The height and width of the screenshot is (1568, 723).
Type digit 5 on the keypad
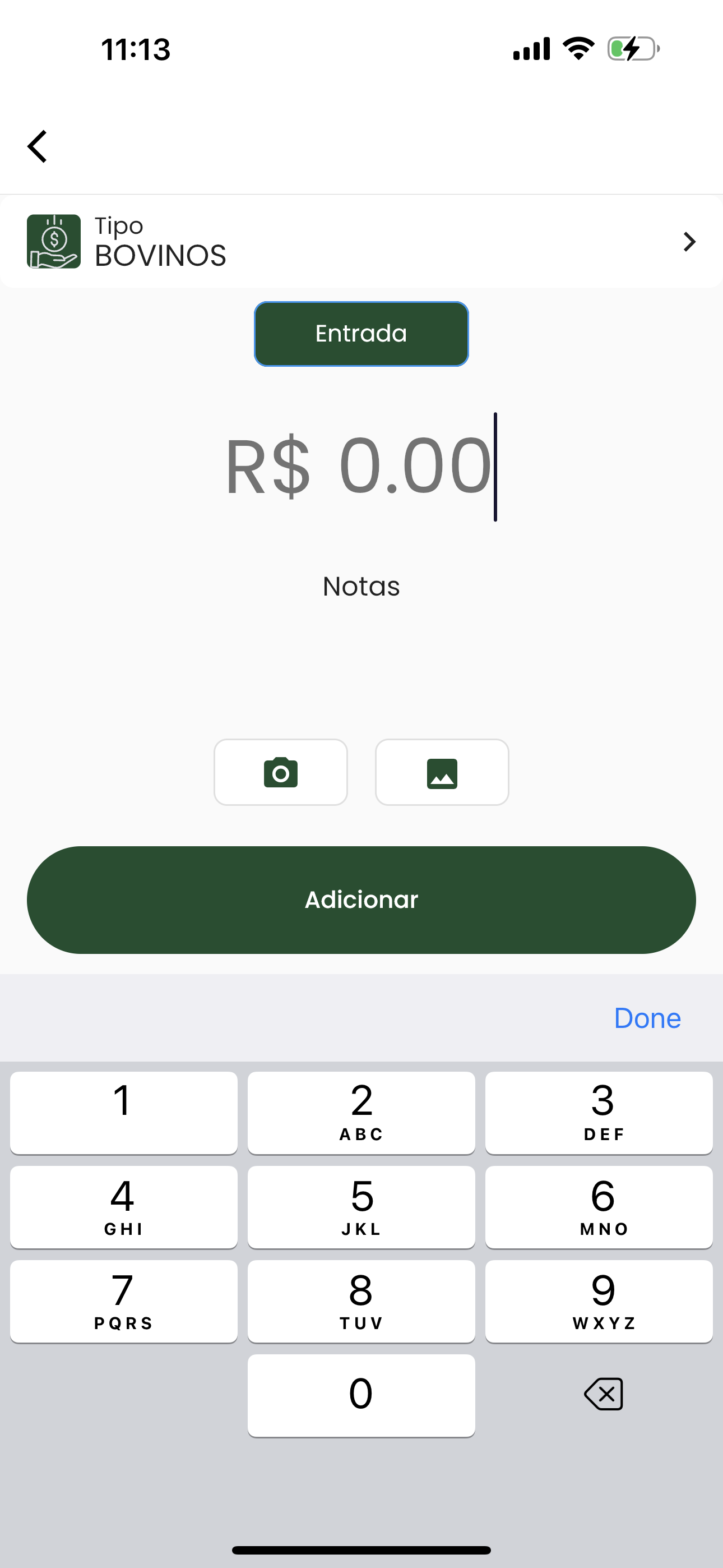361,1206
